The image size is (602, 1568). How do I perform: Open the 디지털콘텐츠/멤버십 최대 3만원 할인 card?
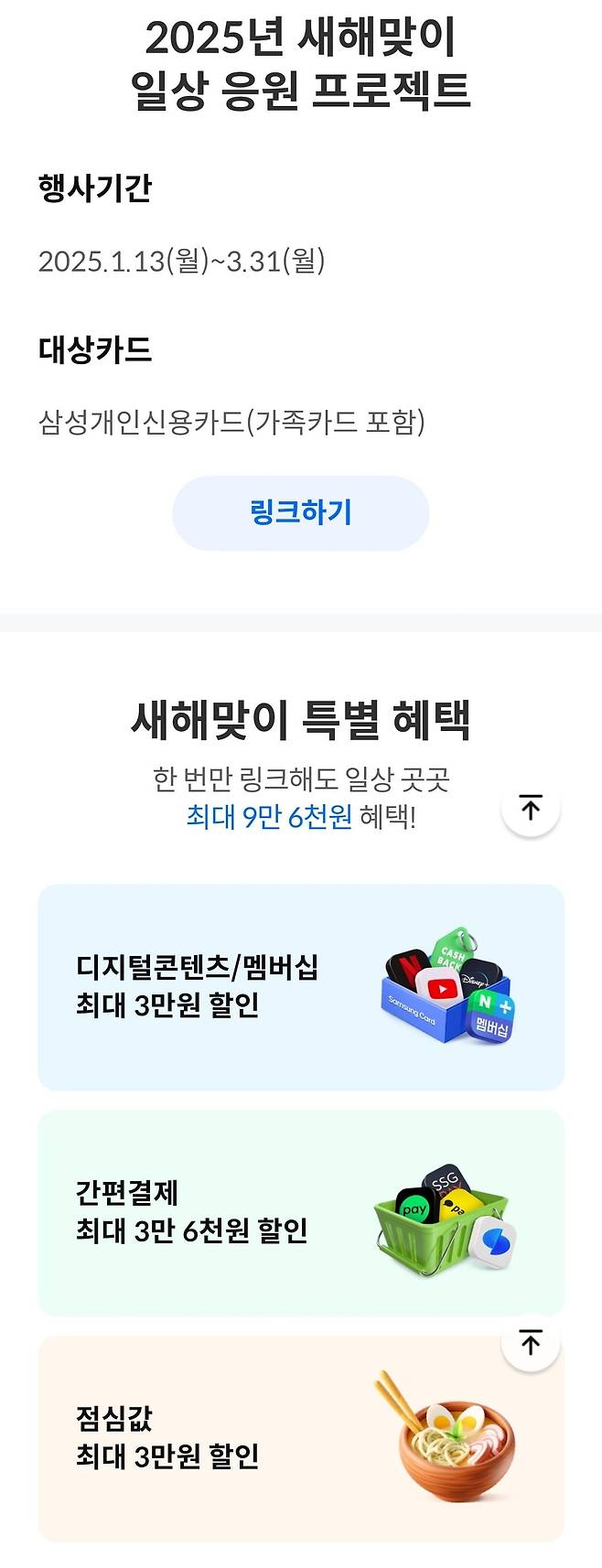[x=300, y=986]
